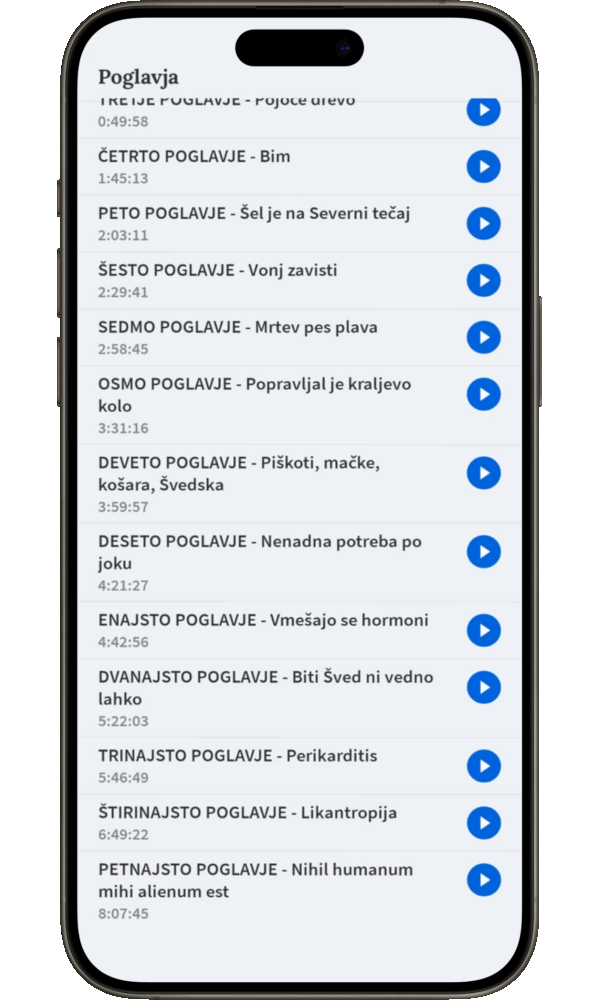Image resolution: width=600 pixels, height=1000 pixels.
Task: Play chapter PETO POGLAVJE Severni tečaj
Action: pos(483,223)
